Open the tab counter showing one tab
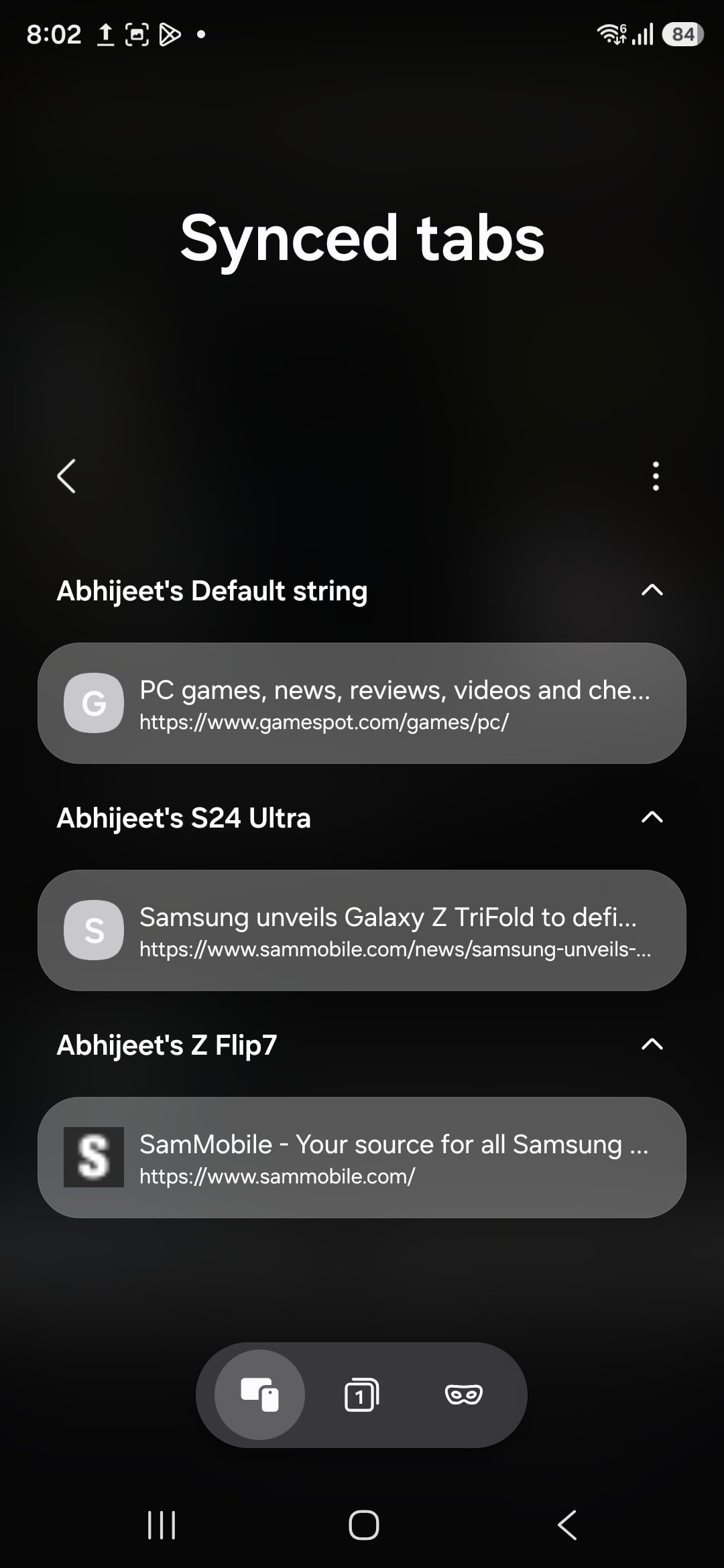 [x=361, y=1395]
